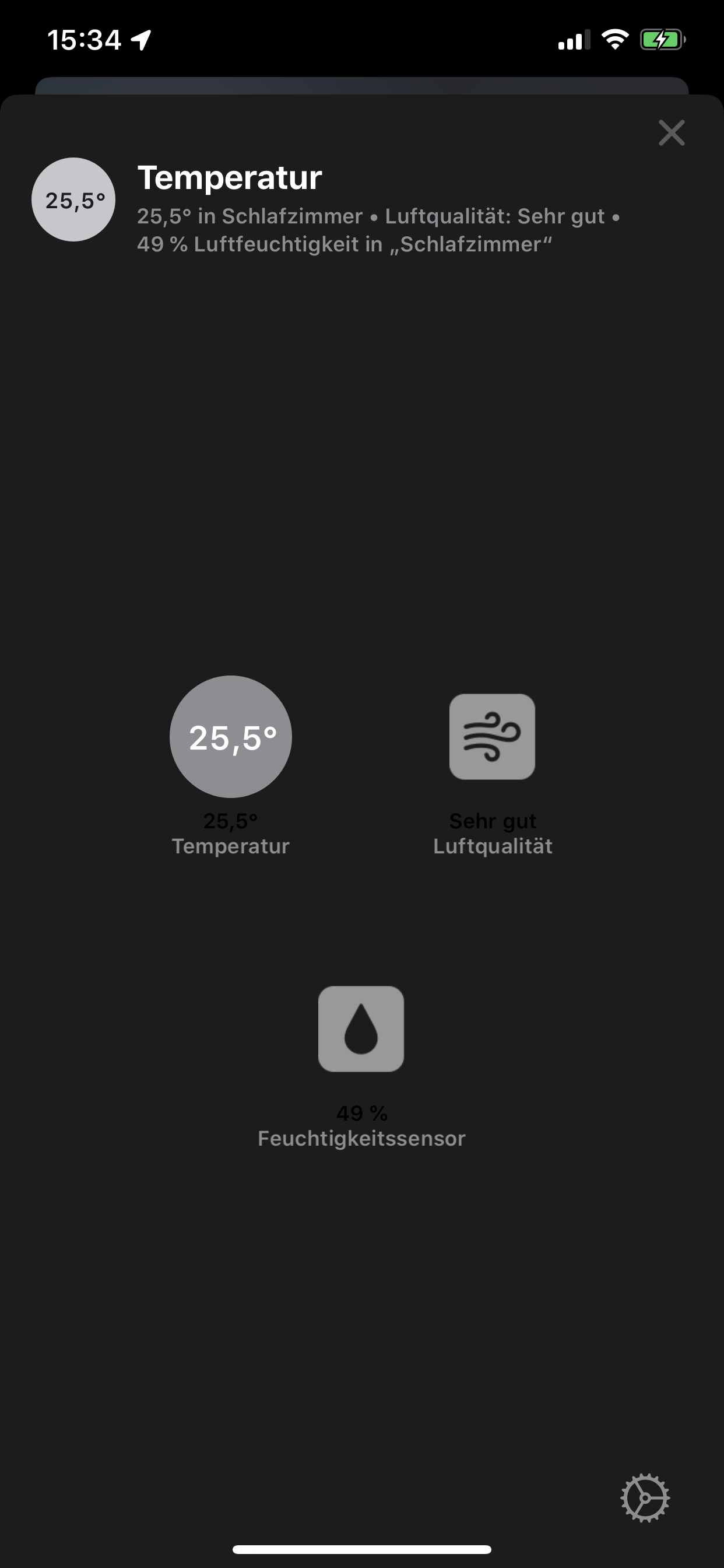The image size is (724, 1568).
Task: Open accessory settings gear
Action: point(645,1497)
